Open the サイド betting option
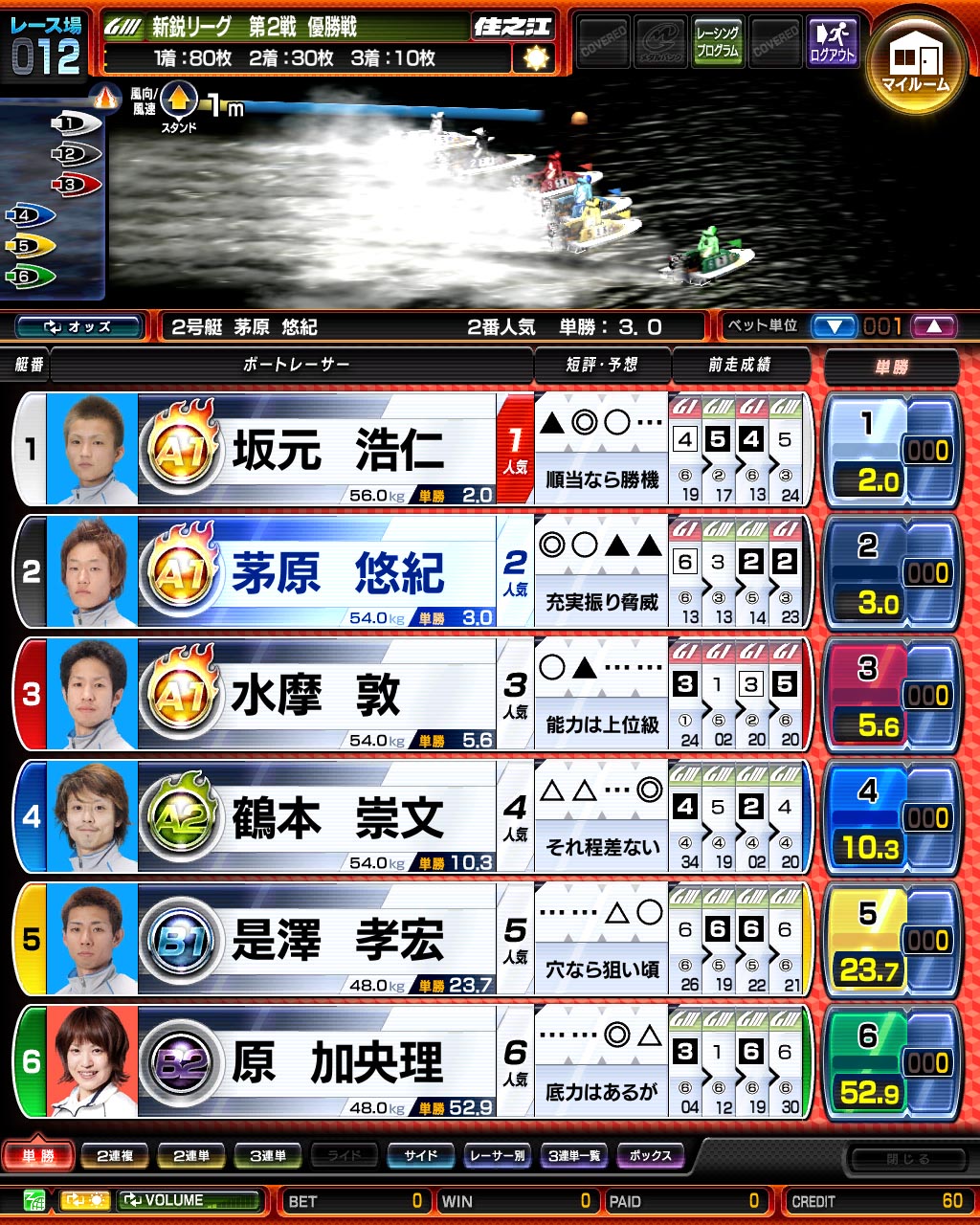 click(x=421, y=1155)
